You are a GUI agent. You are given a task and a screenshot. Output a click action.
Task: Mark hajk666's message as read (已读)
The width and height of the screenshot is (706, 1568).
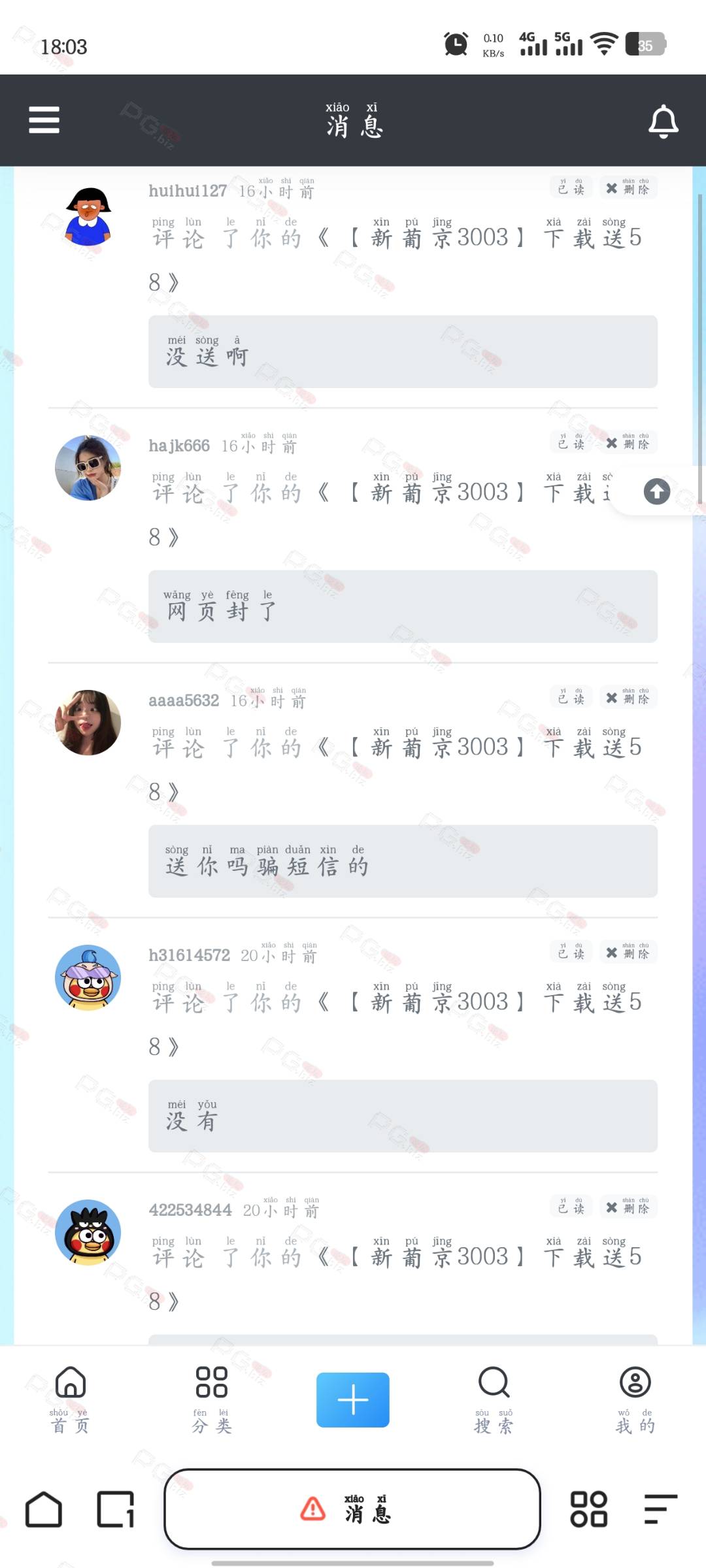[571, 443]
